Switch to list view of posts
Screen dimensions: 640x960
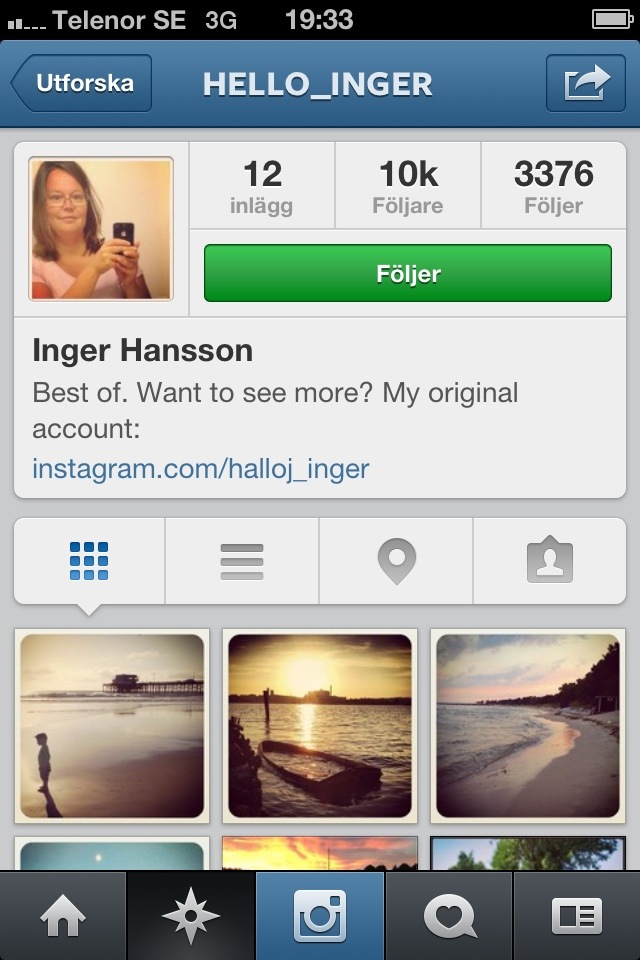coord(242,561)
